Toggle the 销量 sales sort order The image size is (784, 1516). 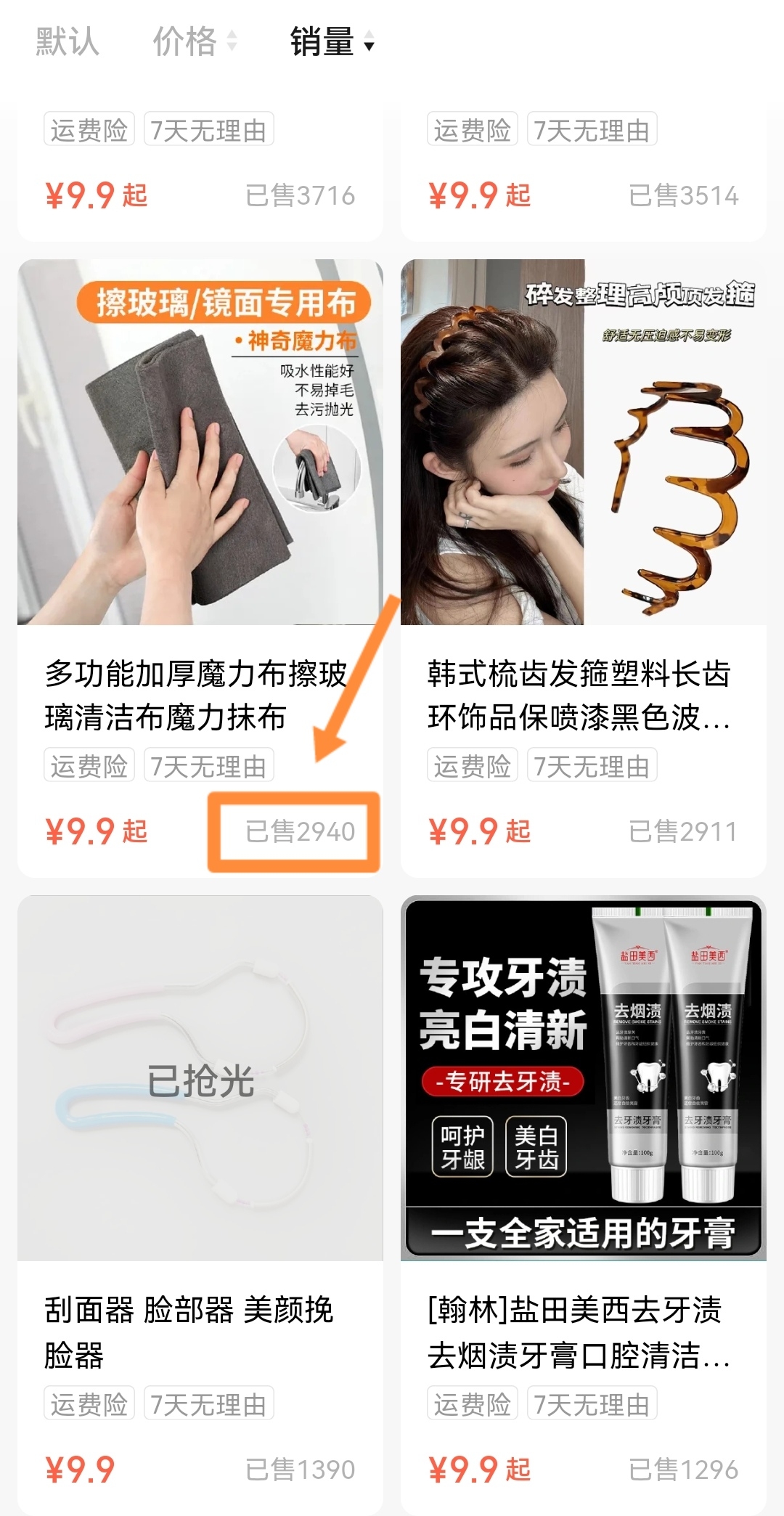(331, 41)
